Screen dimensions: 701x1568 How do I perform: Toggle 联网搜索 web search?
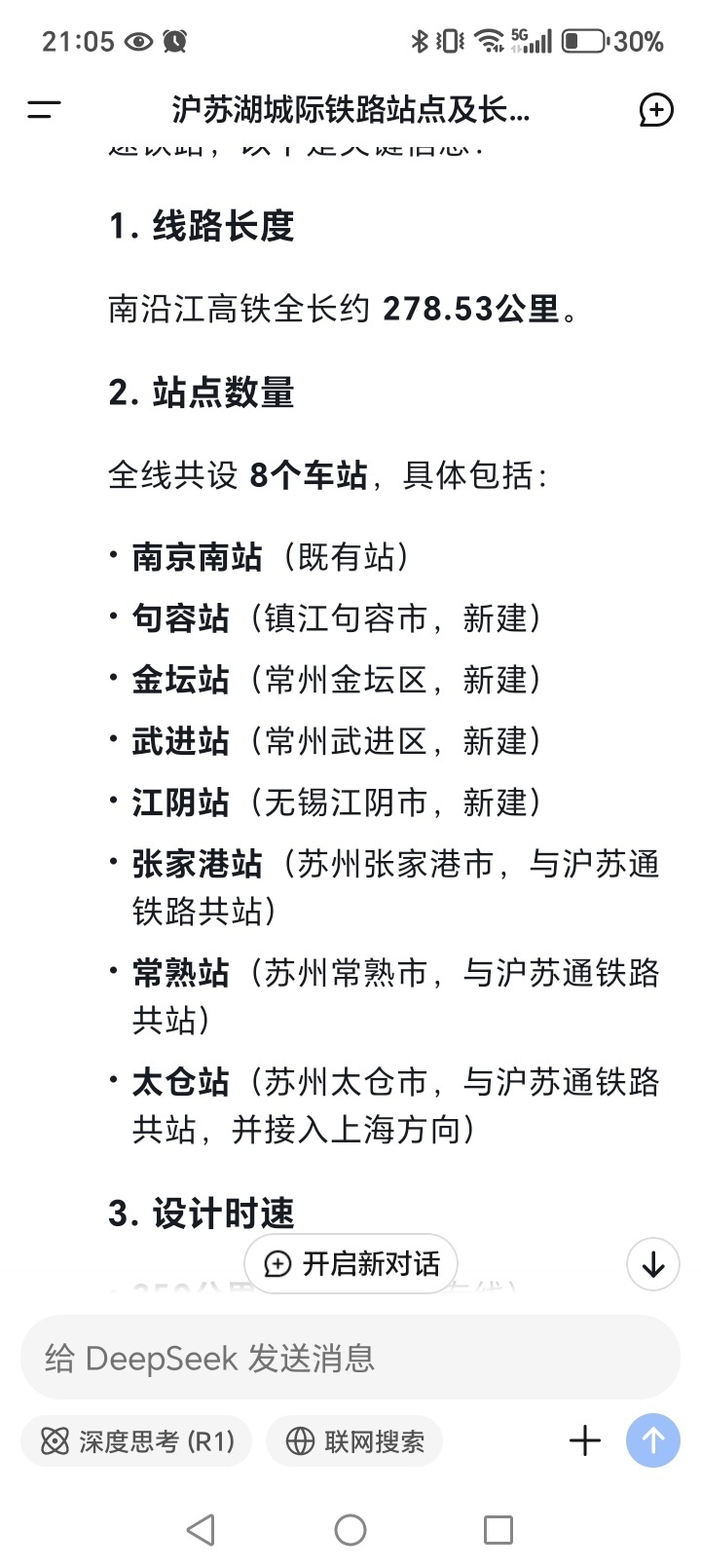click(x=354, y=1441)
